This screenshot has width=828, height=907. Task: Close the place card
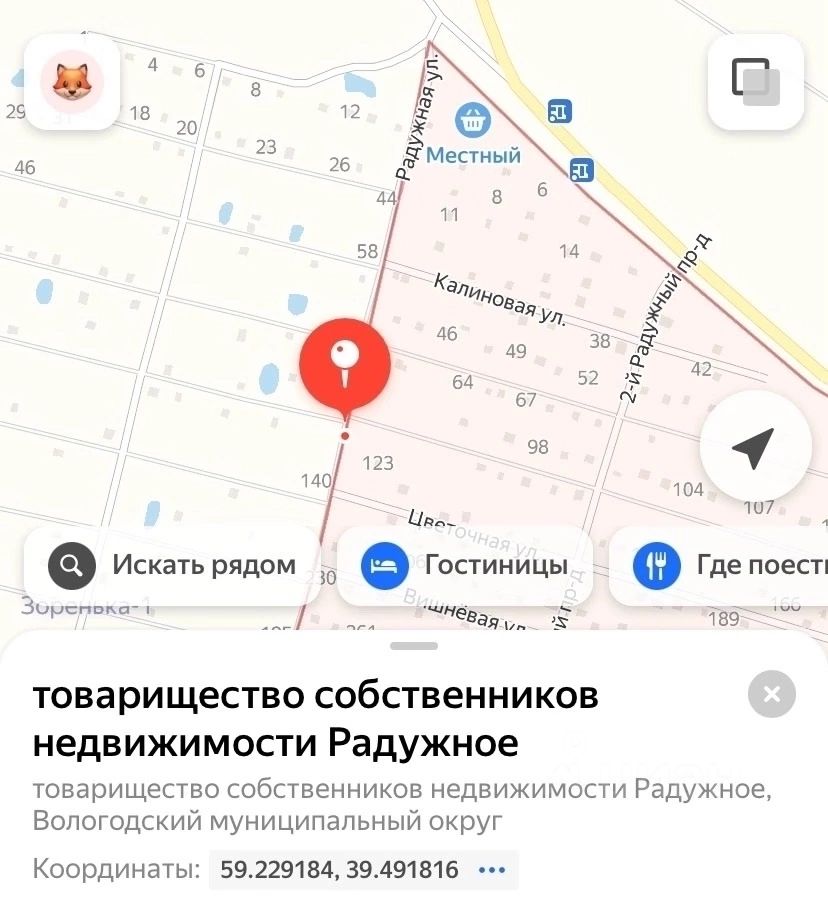771,694
